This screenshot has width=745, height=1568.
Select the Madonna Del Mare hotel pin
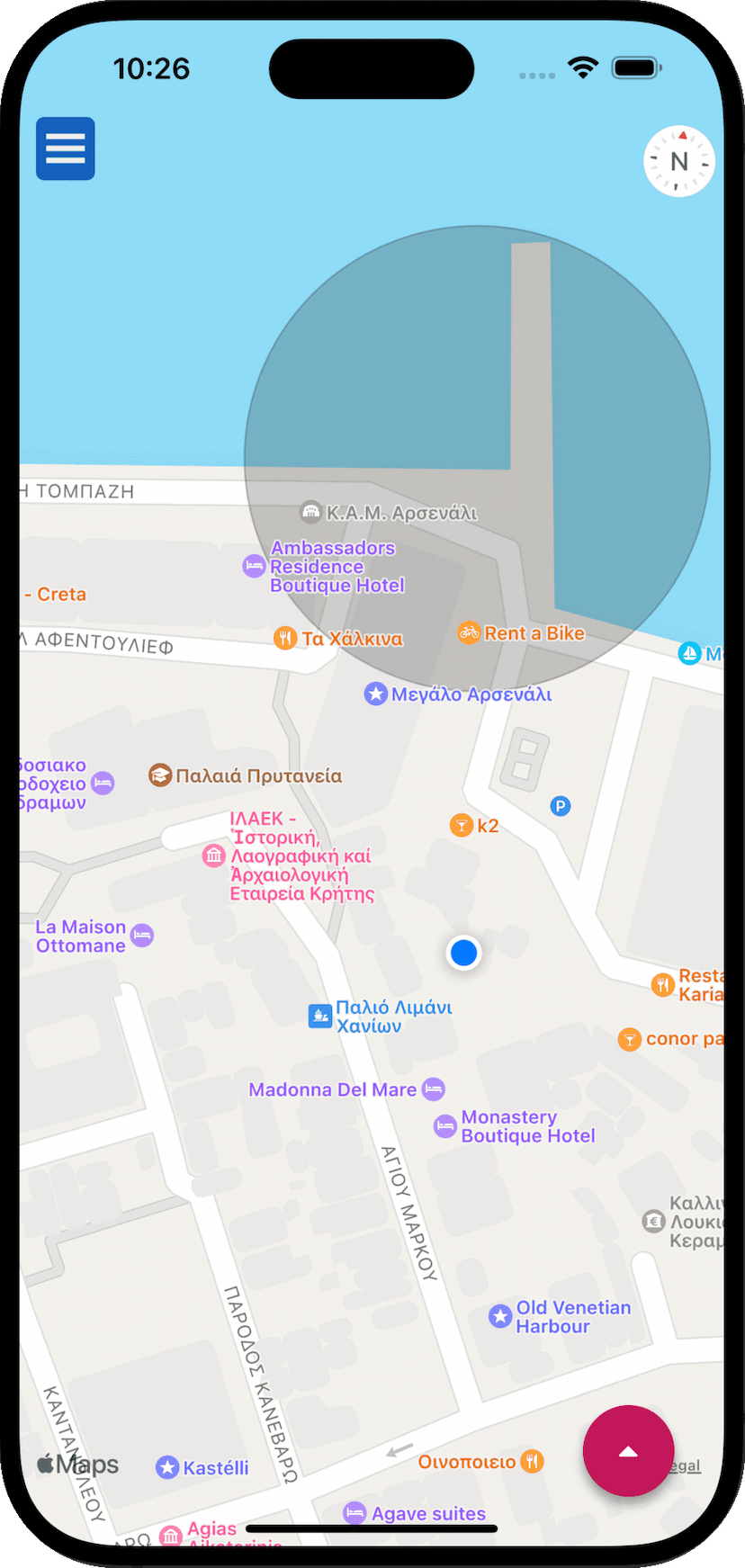coord(434,1089)
